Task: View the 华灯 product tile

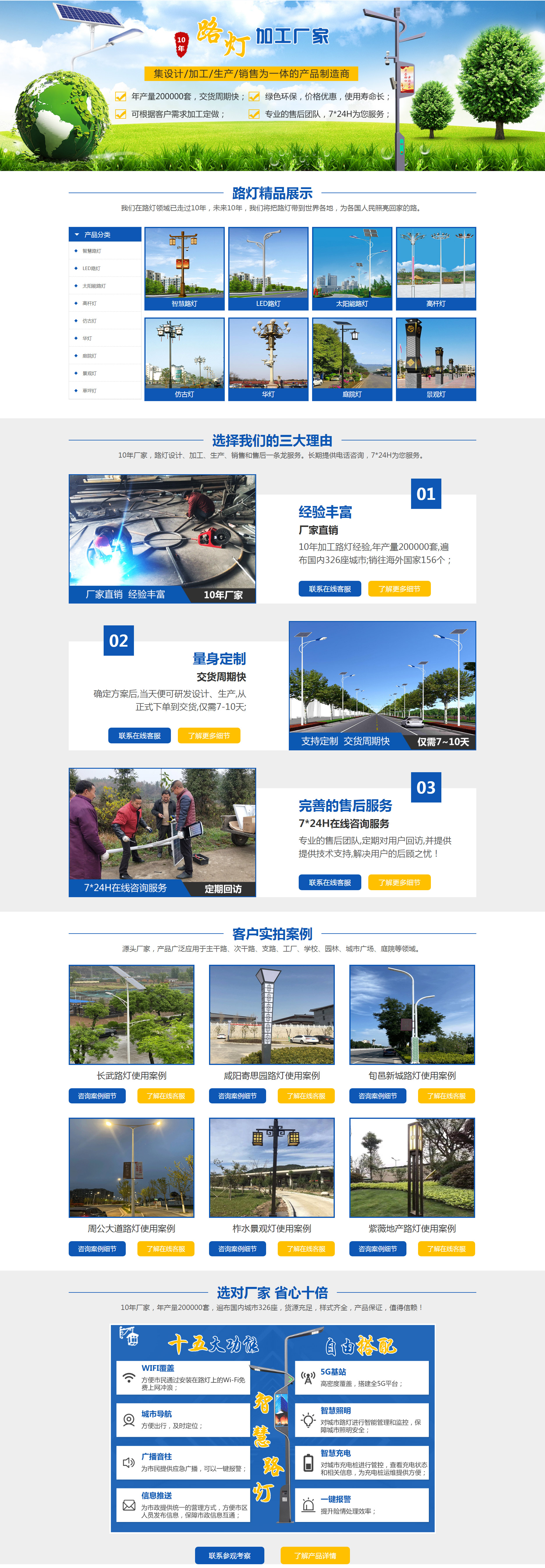Action: tap(268, 359)
